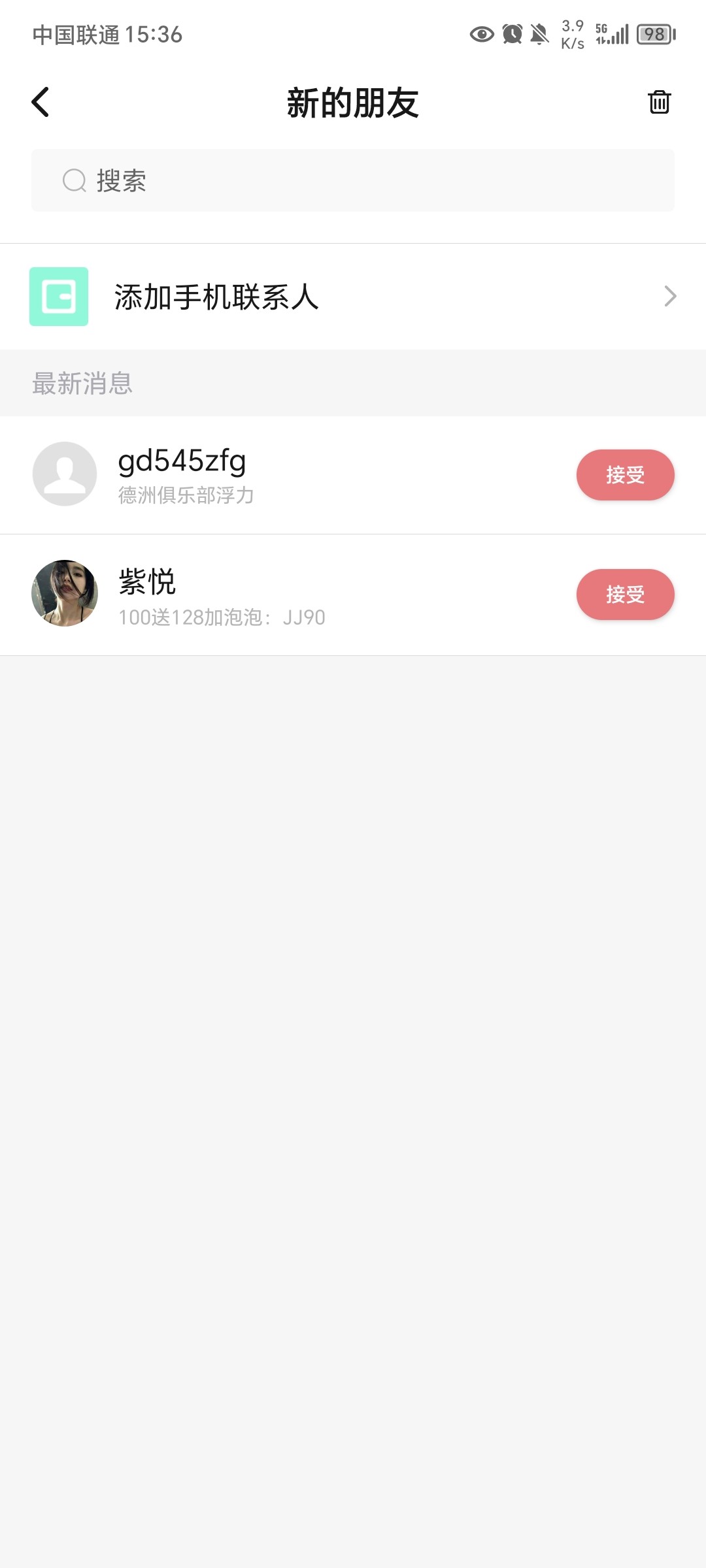The image size is (706, 1568).
Task: Accept friend request from gd545zfg
Action: click(625, 475)
